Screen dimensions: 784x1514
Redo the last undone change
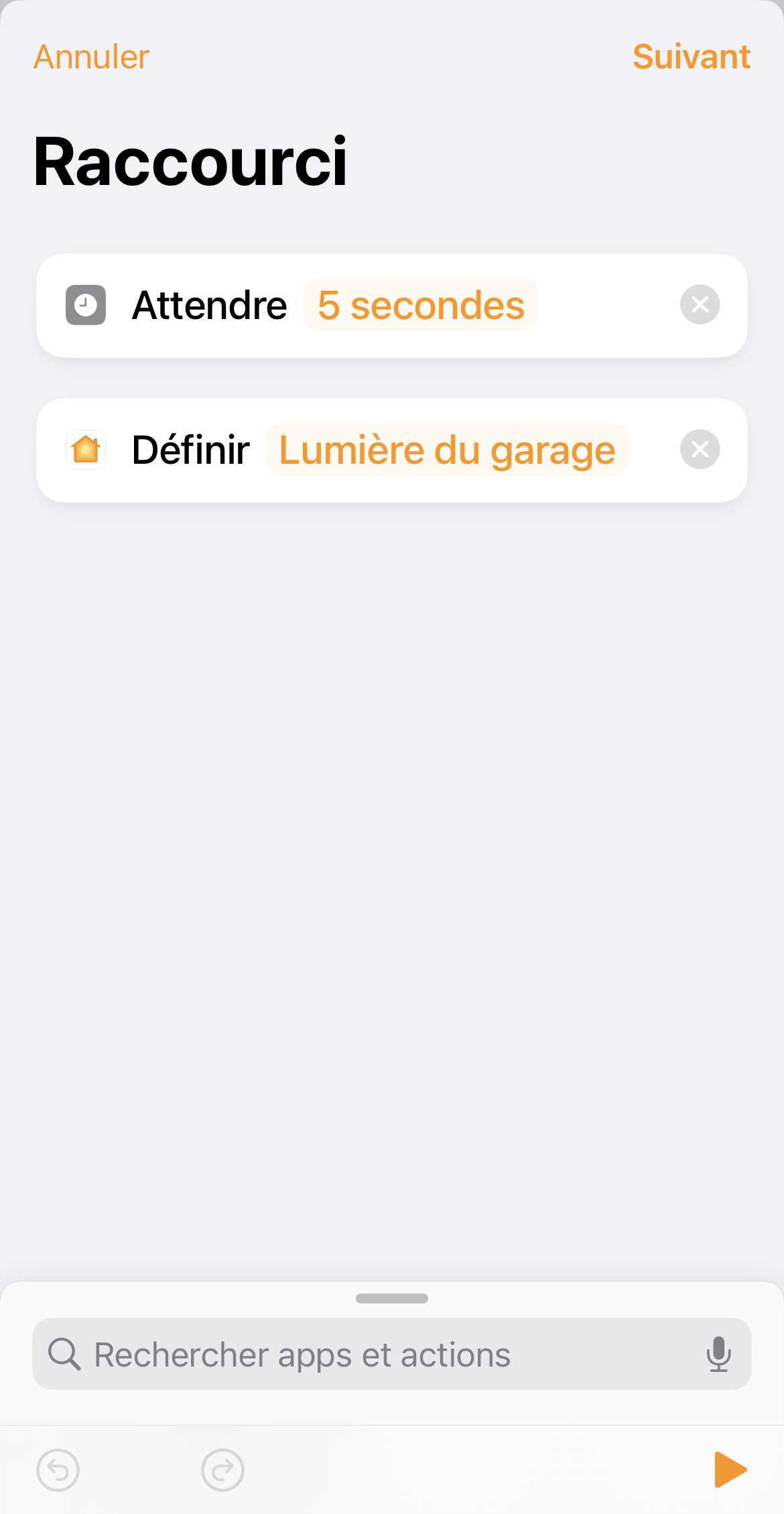pyautogui.click(x=222, y=1470)
